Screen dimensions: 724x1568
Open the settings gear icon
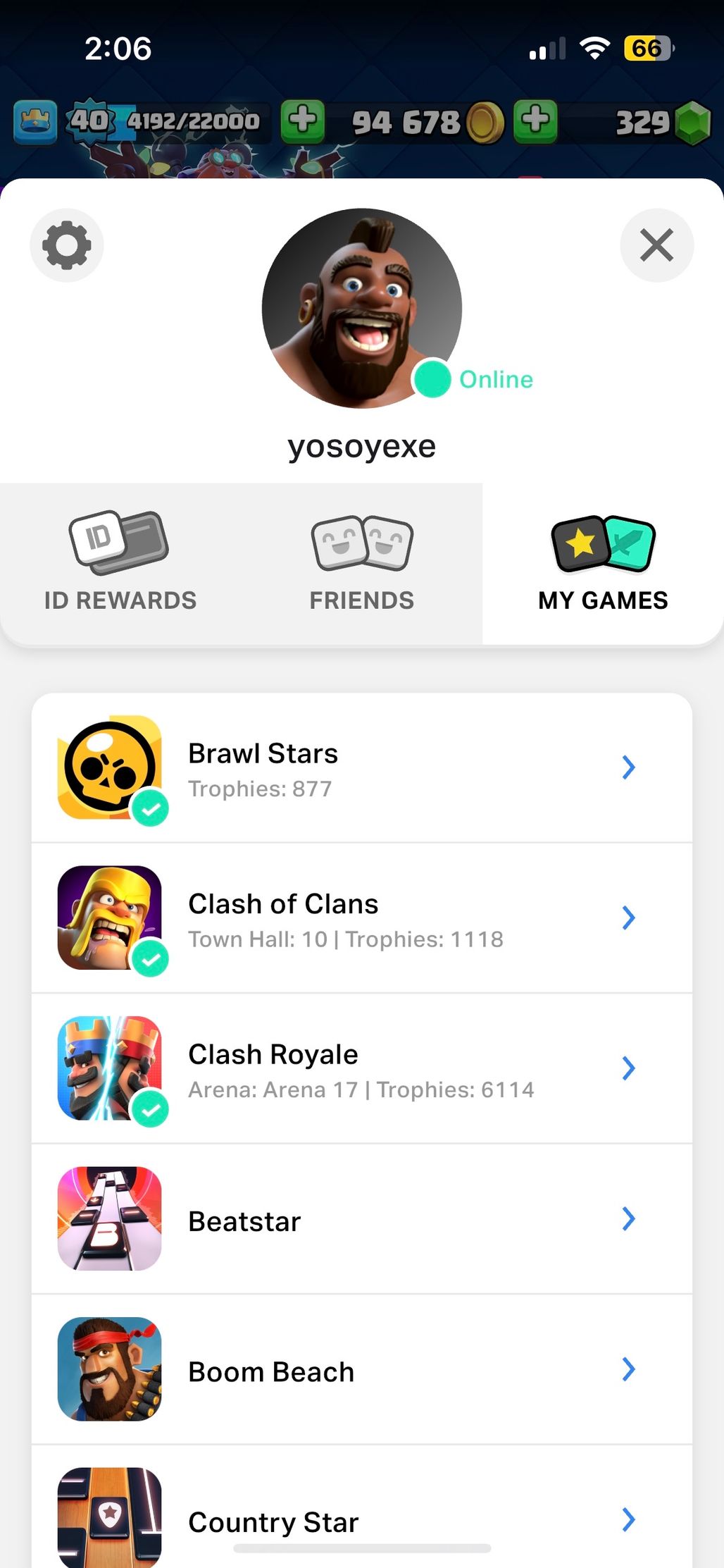pyautogui.click(x=67, y=245)
